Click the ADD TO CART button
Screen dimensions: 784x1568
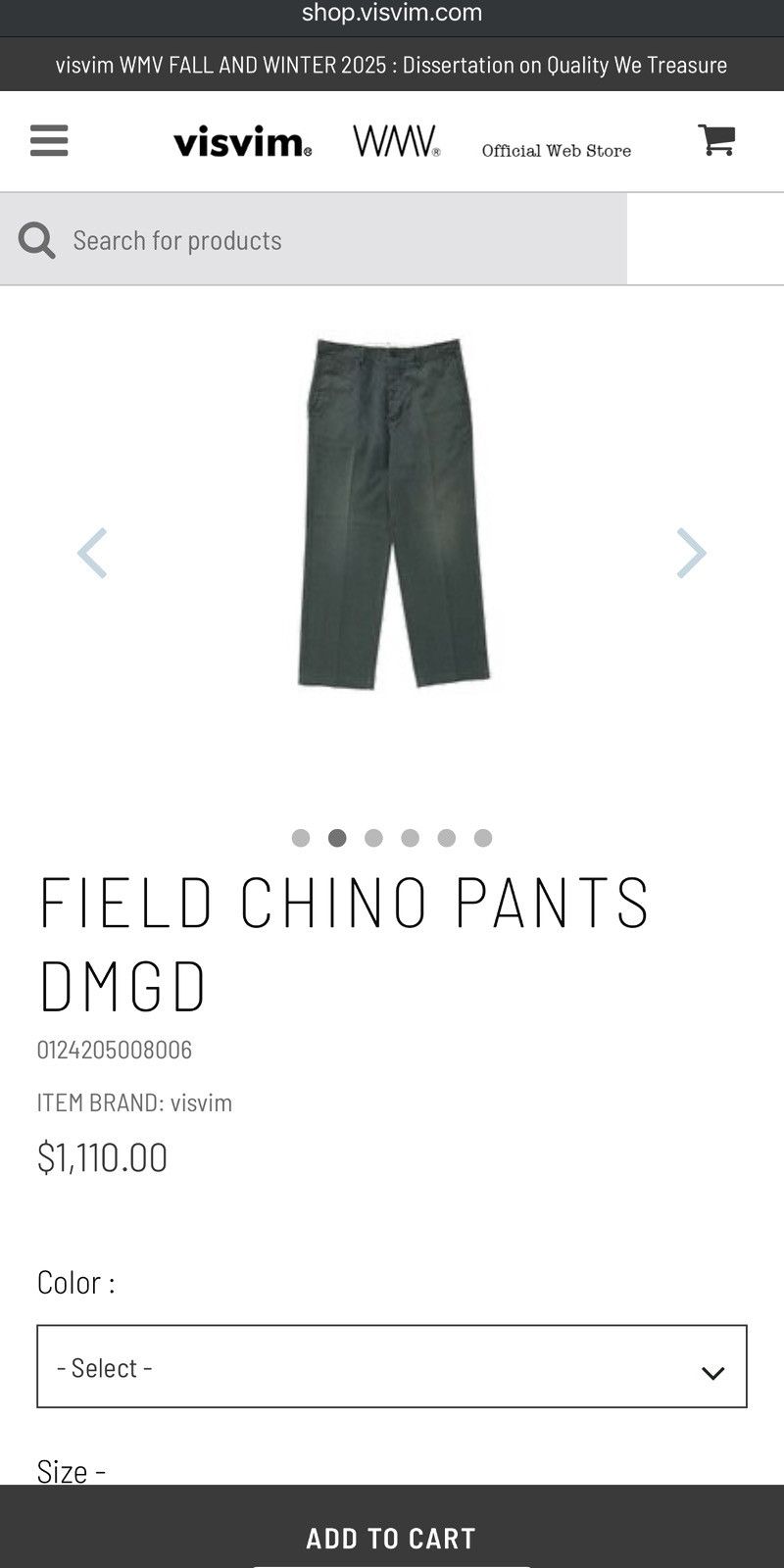(392, 1537)
